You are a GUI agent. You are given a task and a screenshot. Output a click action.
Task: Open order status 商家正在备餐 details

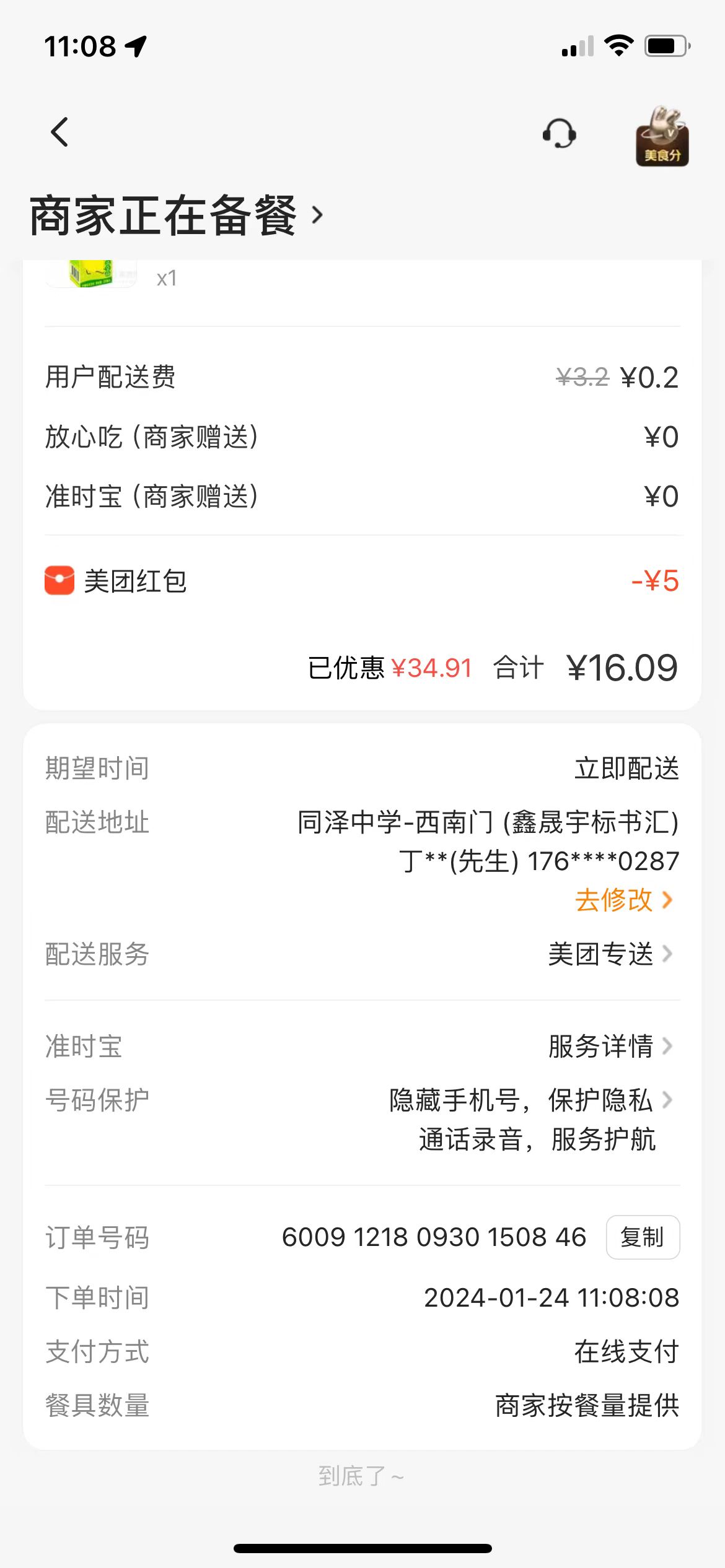pos(177,216)
